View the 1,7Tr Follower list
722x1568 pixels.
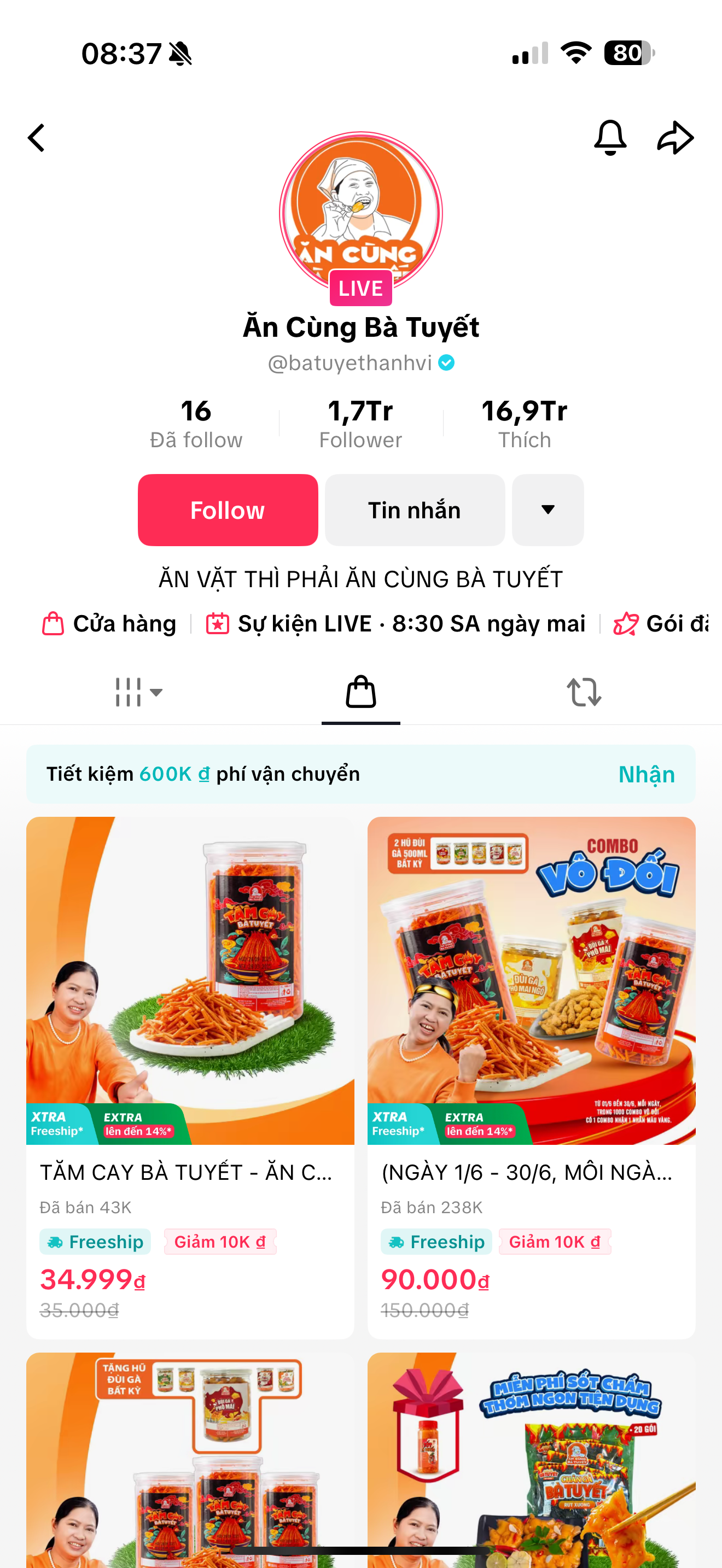pos(360,424)
